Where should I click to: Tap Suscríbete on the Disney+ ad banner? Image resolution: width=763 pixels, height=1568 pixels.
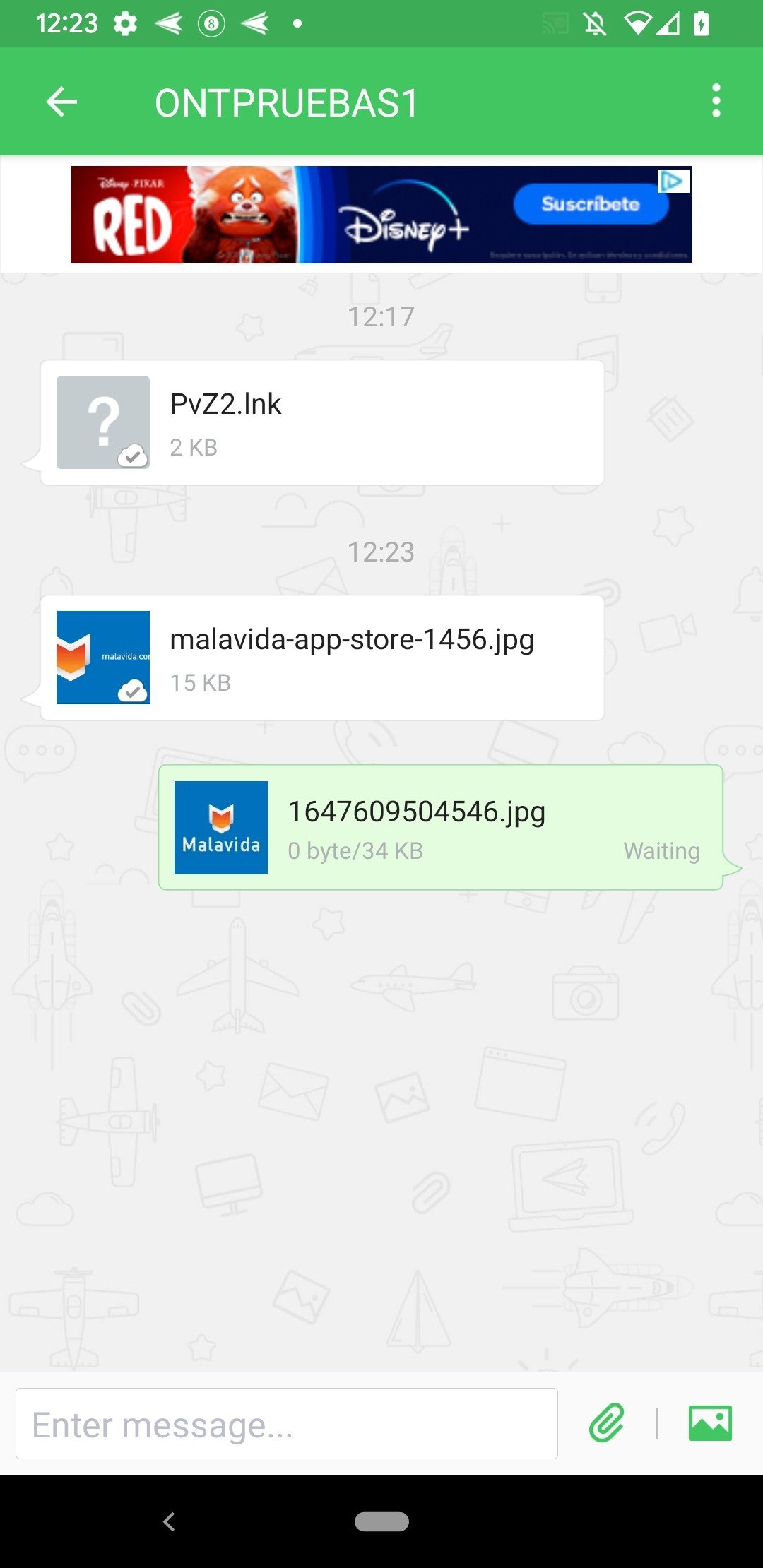591,204
